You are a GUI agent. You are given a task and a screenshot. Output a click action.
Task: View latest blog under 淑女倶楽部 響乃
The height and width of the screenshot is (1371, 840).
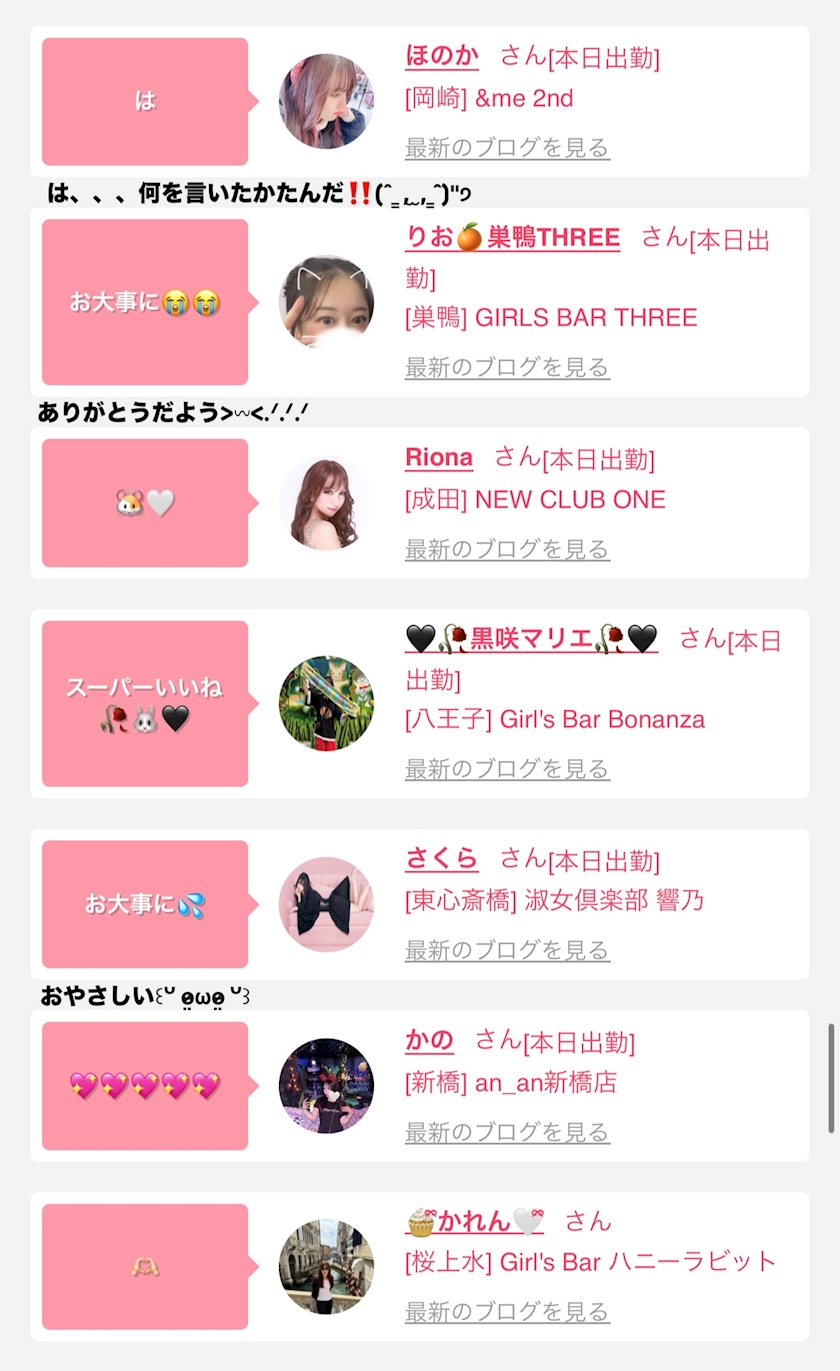coord(507,950)
